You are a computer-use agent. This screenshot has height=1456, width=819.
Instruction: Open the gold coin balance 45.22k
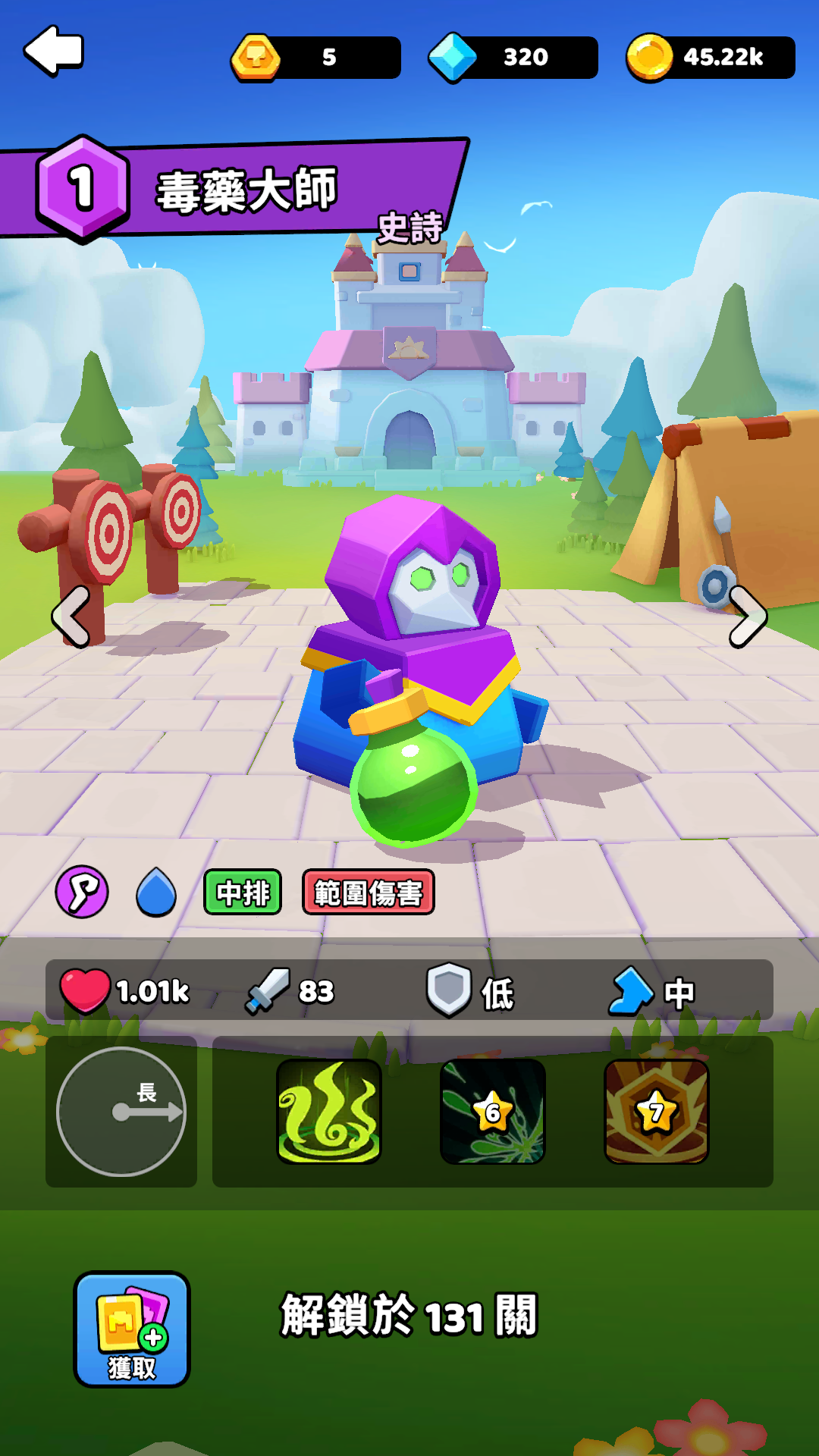click(711, 58)
